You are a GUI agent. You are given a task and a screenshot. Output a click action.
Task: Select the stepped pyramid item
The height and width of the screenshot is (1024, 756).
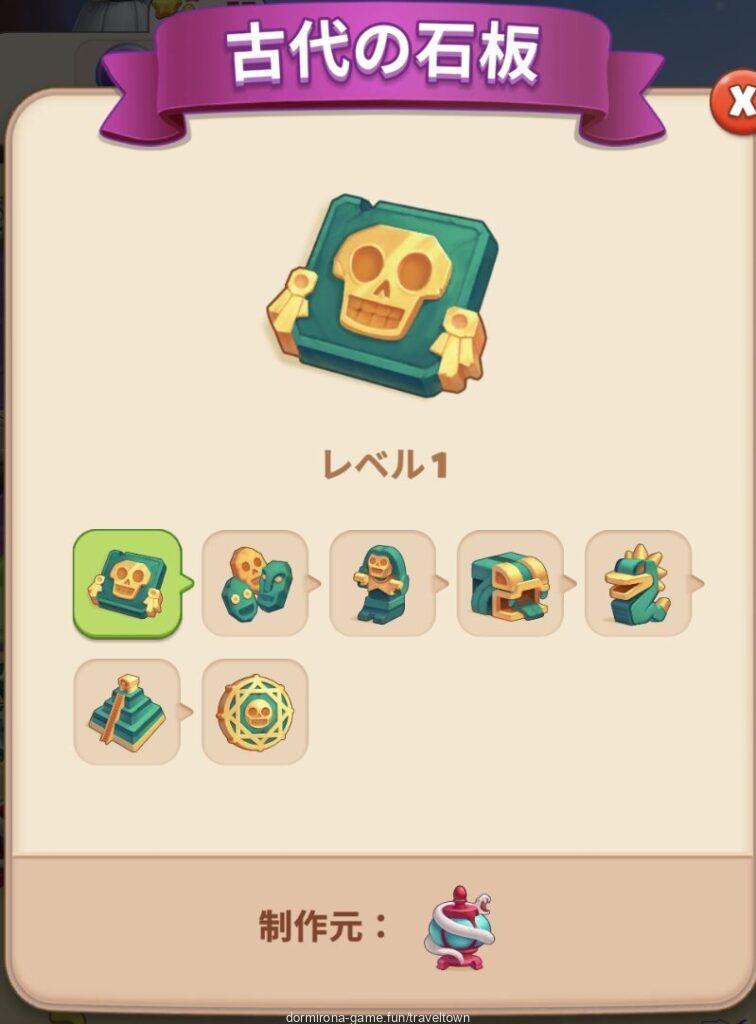126,711
